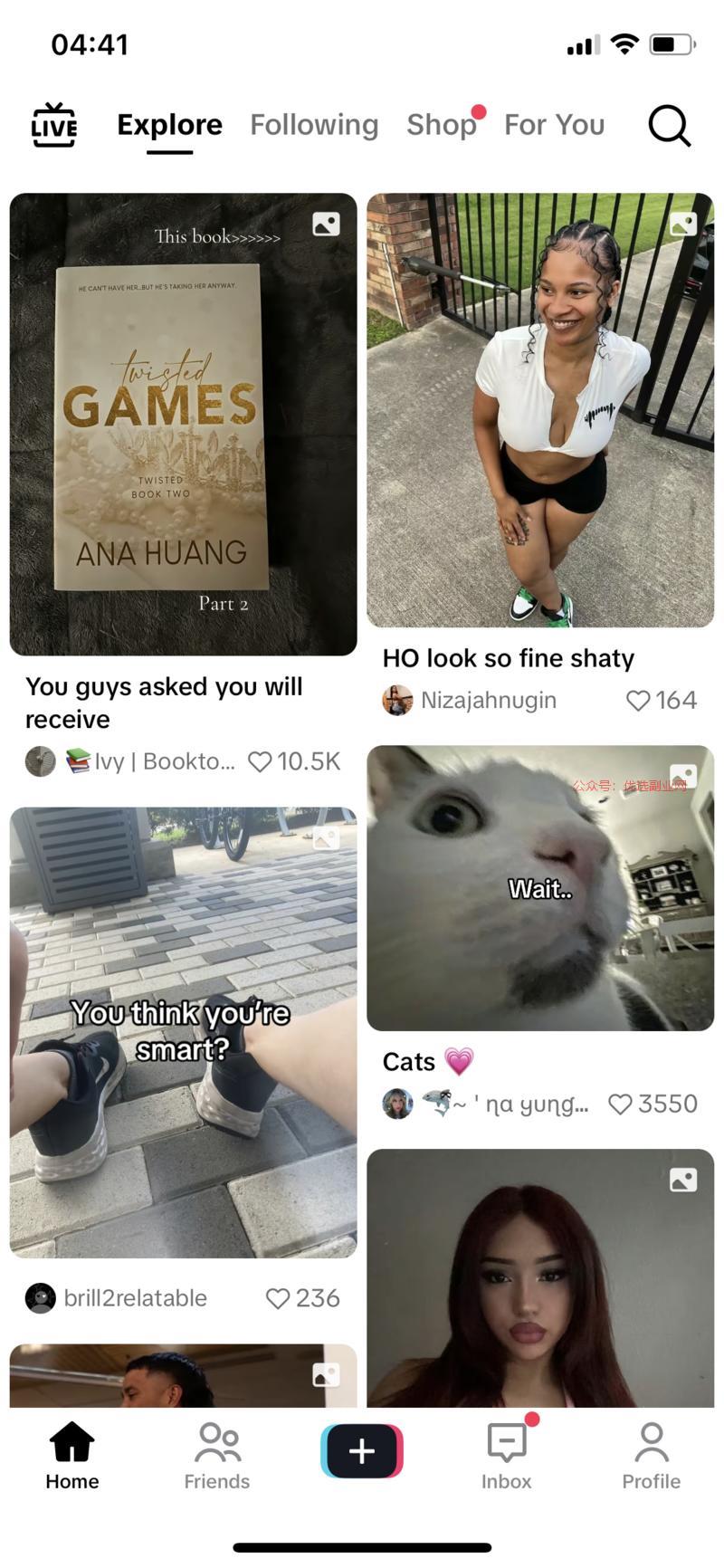Like the Cats post with 3550 likes
This screenshot has width=724, height=1568.
620,1104
